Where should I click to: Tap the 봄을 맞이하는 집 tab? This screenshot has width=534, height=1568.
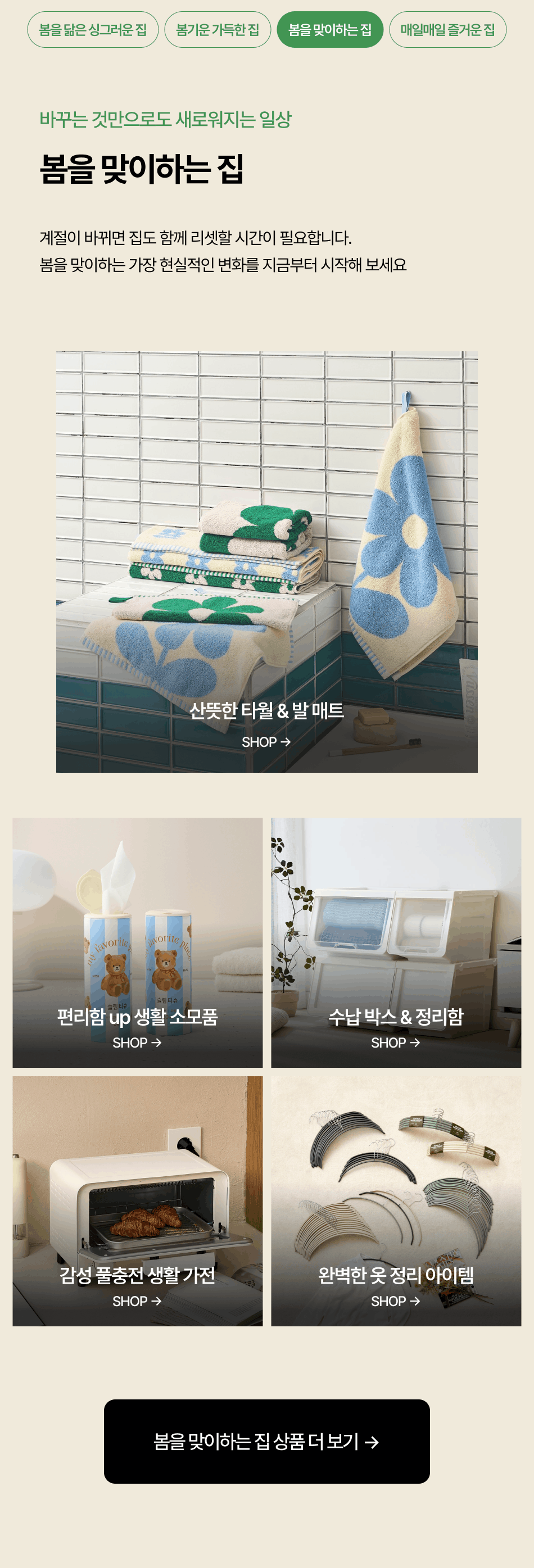click(329, 30)
